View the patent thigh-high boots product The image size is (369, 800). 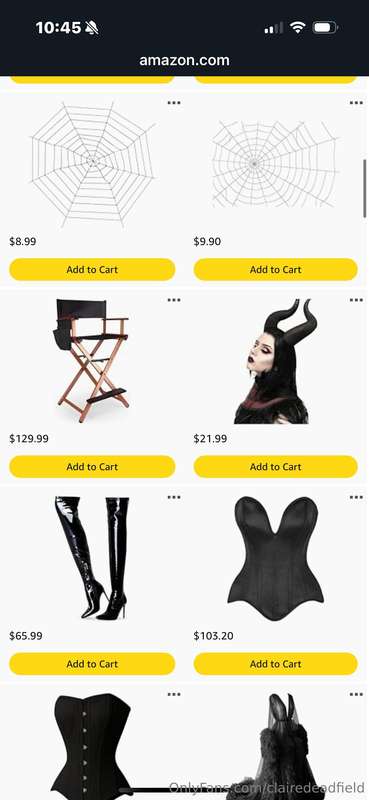pyautogui.click(x=92, y=558)
